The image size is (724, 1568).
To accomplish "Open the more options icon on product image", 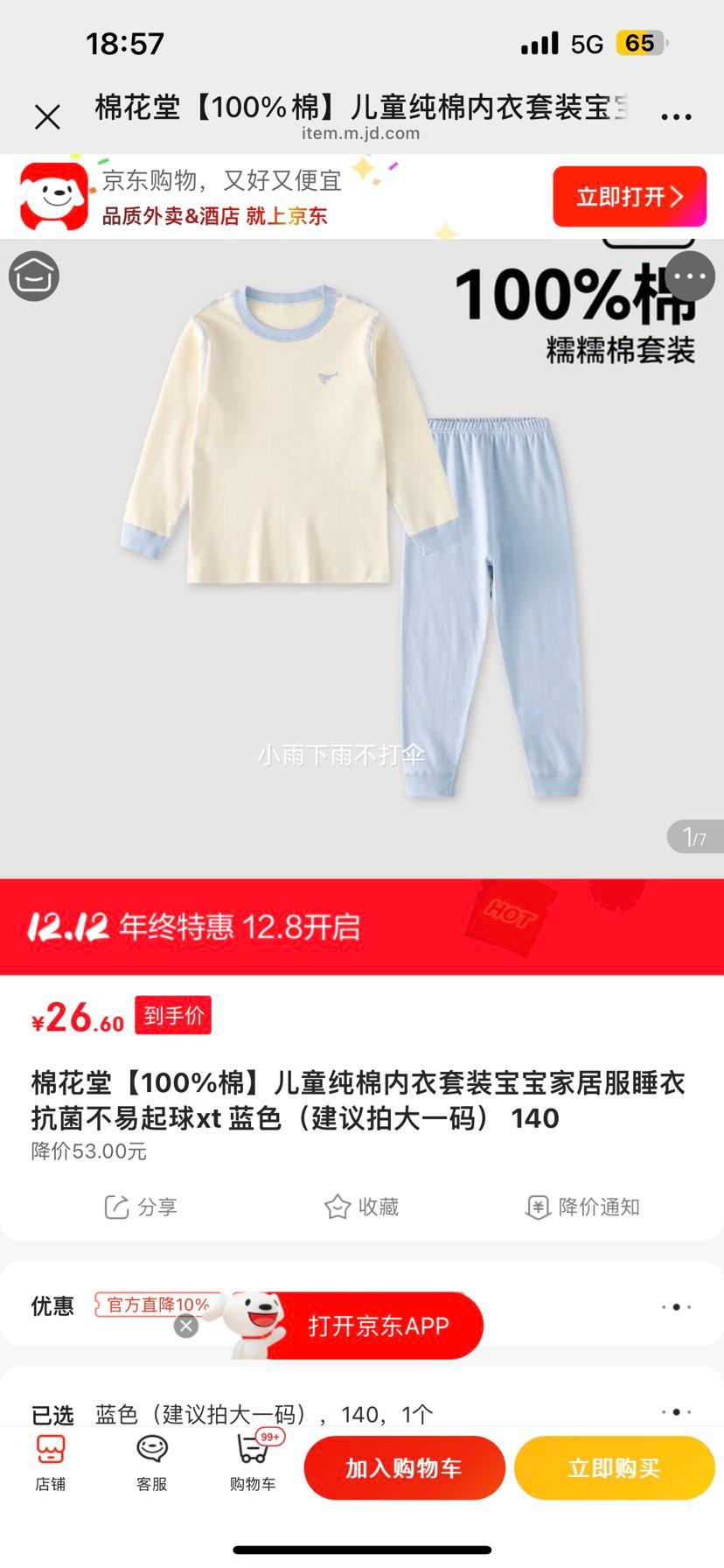I will click(692, 276).
